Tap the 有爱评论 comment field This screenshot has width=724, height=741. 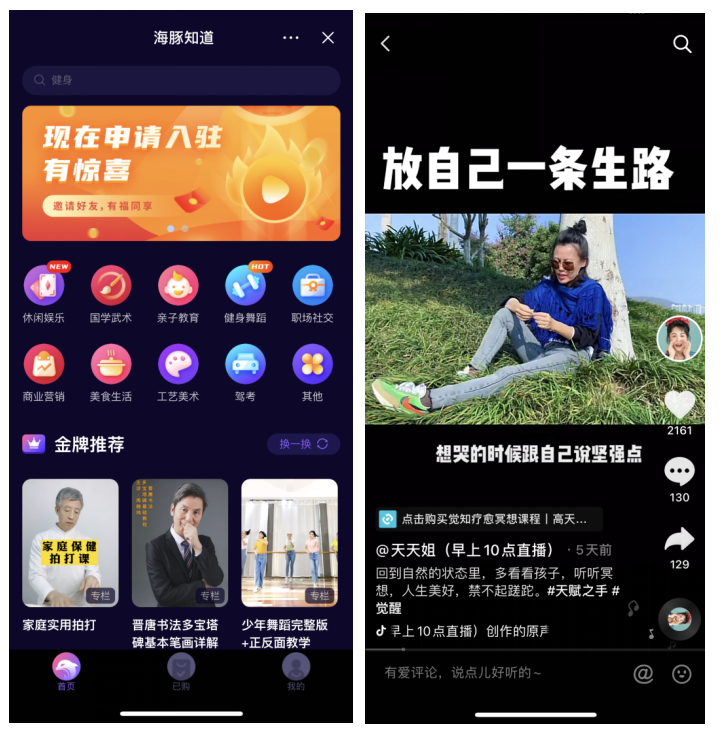pos(490,674)
